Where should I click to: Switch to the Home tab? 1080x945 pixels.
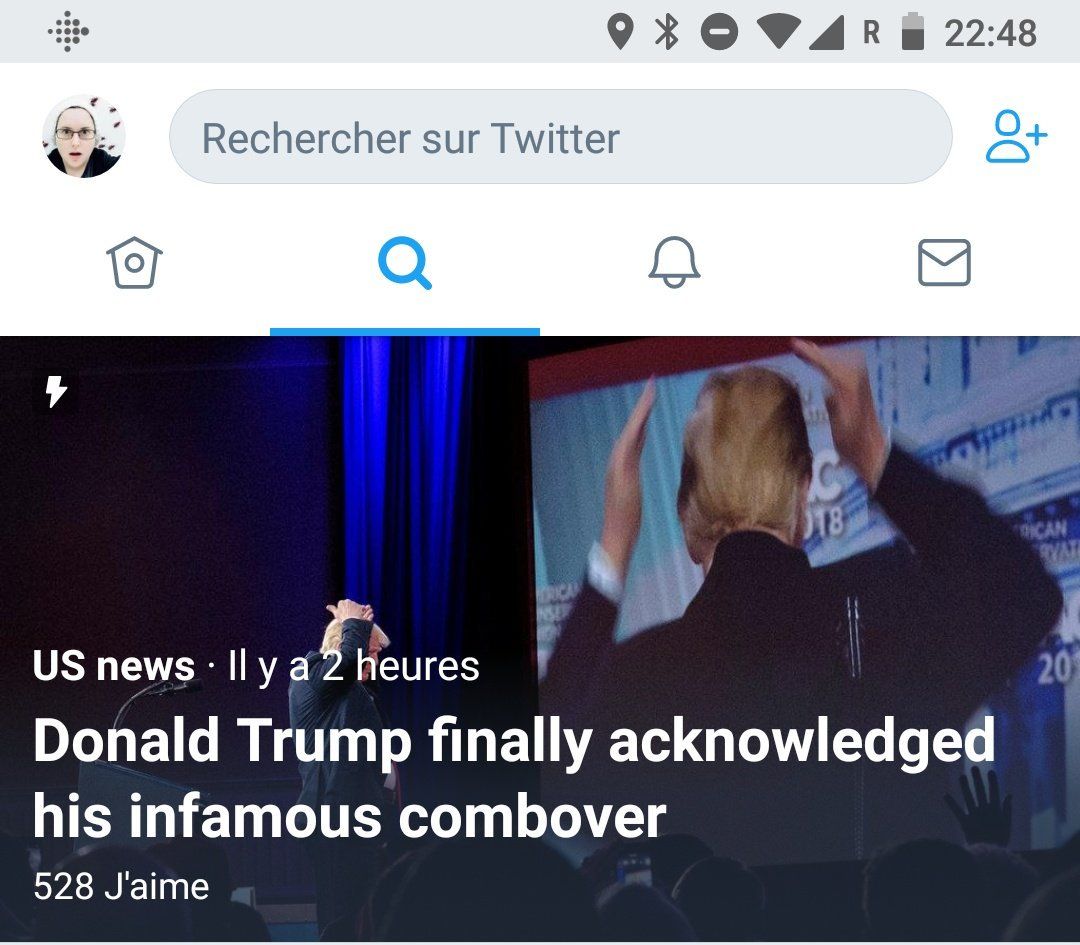(134, 264)
